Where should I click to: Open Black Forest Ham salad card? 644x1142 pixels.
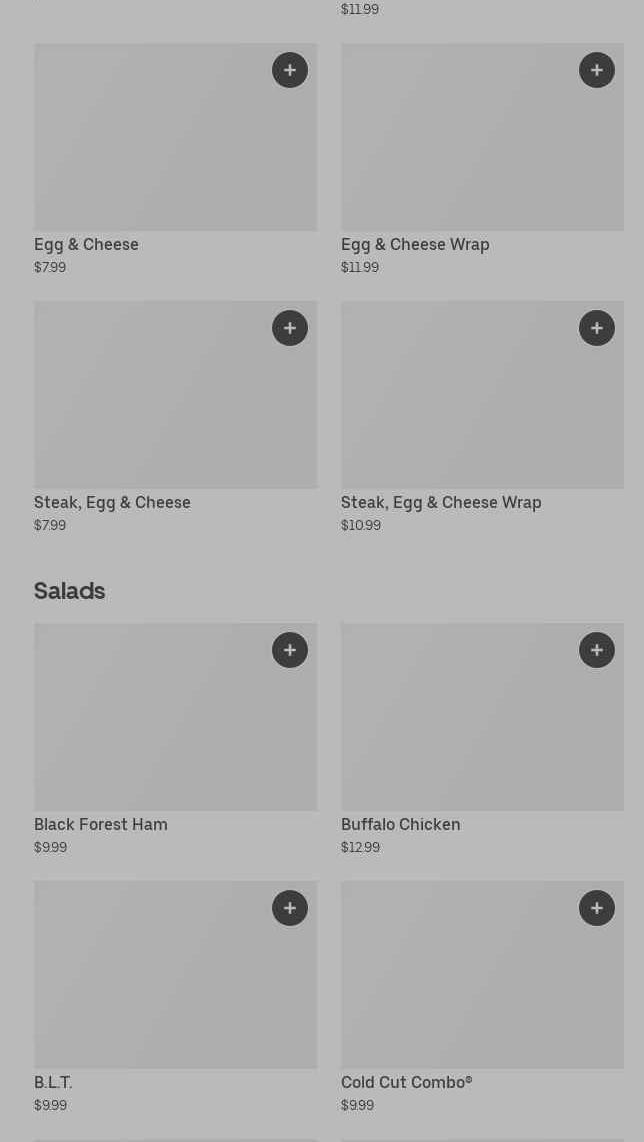click(176, 739)
